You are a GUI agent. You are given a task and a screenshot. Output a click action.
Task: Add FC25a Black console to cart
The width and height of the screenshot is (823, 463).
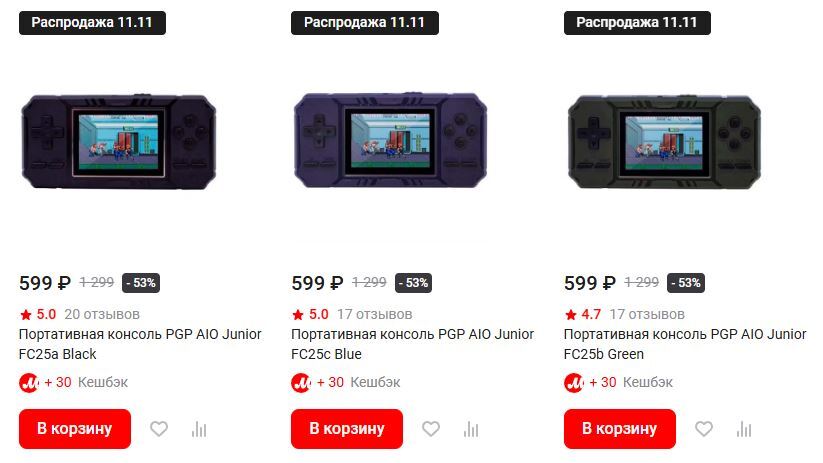tap(75, 429)
